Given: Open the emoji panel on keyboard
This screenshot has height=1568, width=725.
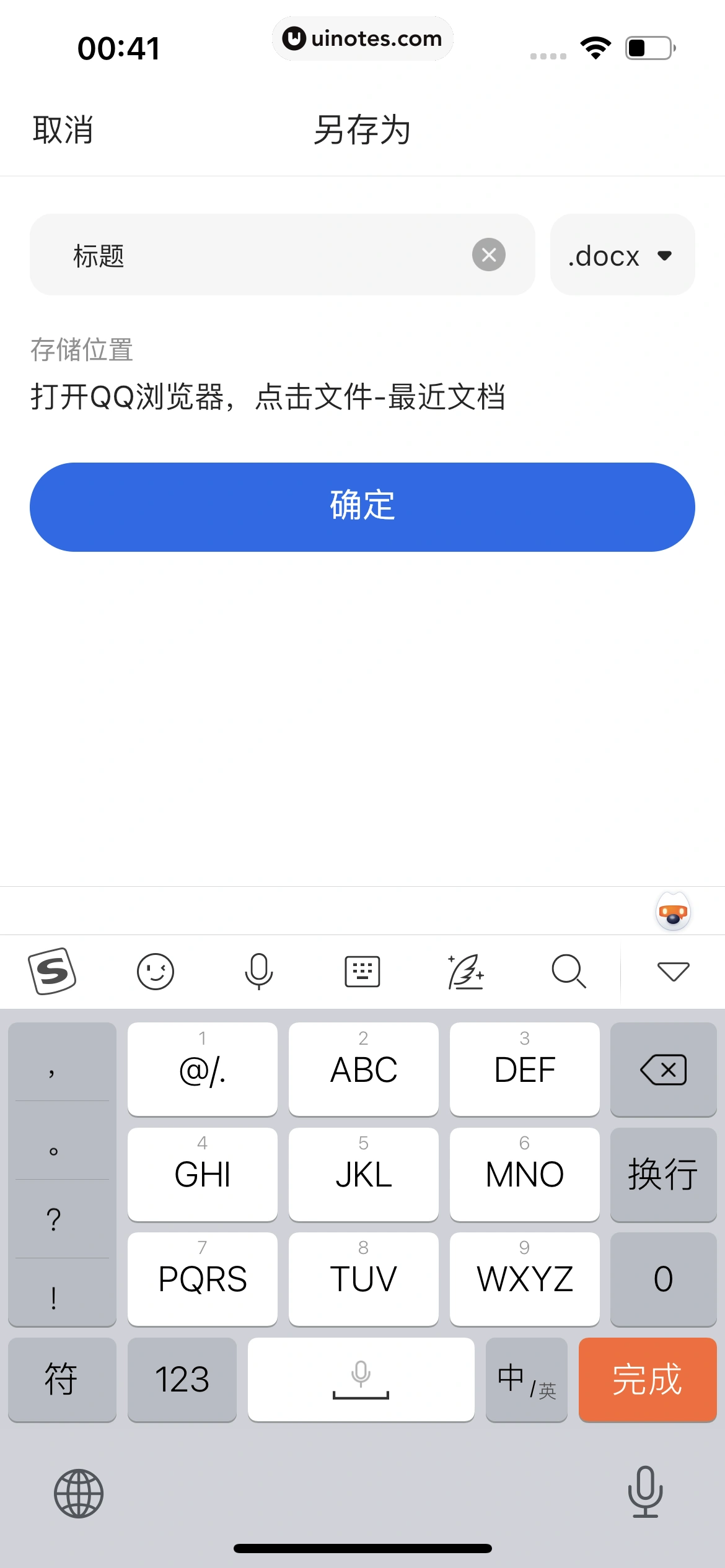Looking at the screenshot, I should tap(155, 971).
